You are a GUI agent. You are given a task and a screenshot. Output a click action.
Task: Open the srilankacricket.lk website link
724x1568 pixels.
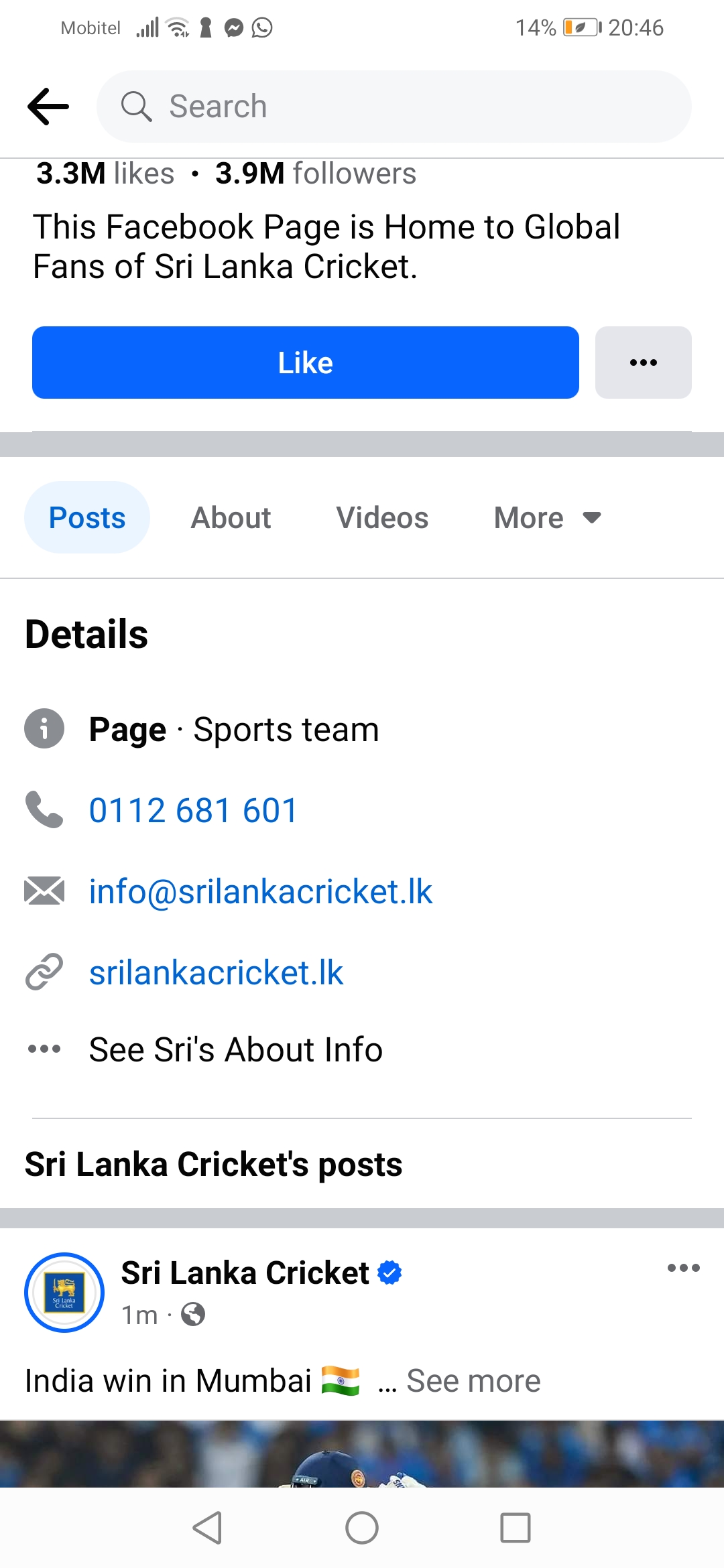216,972
